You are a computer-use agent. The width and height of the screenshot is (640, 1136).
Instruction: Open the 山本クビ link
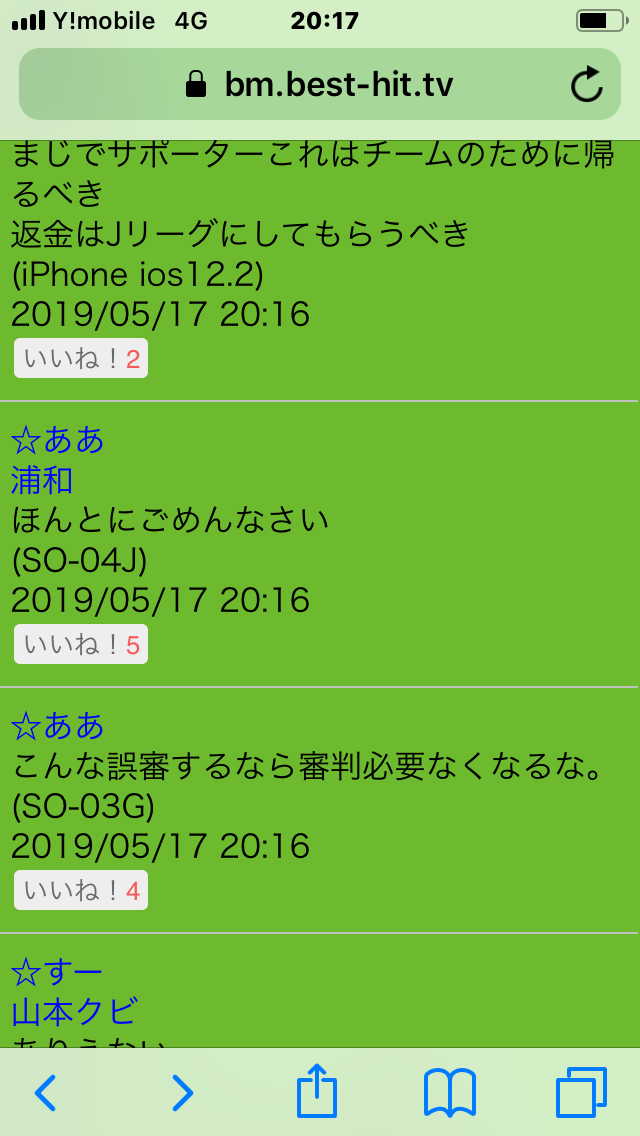point(74,1011)
